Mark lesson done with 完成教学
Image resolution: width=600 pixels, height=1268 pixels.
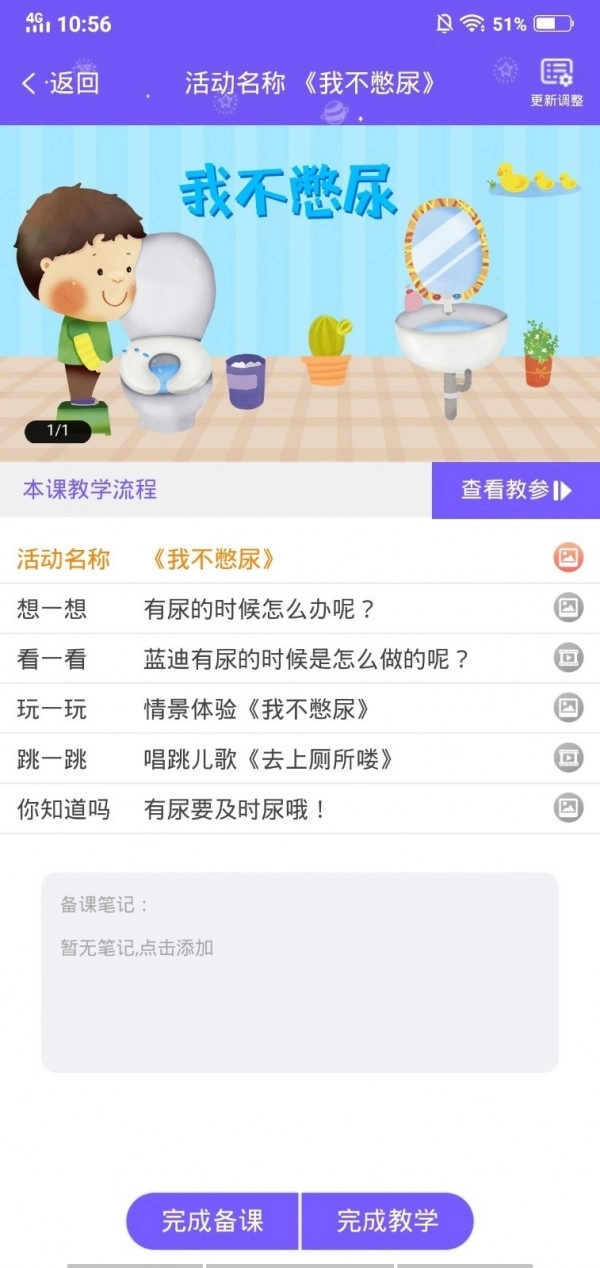click(x=387, y=1221)
